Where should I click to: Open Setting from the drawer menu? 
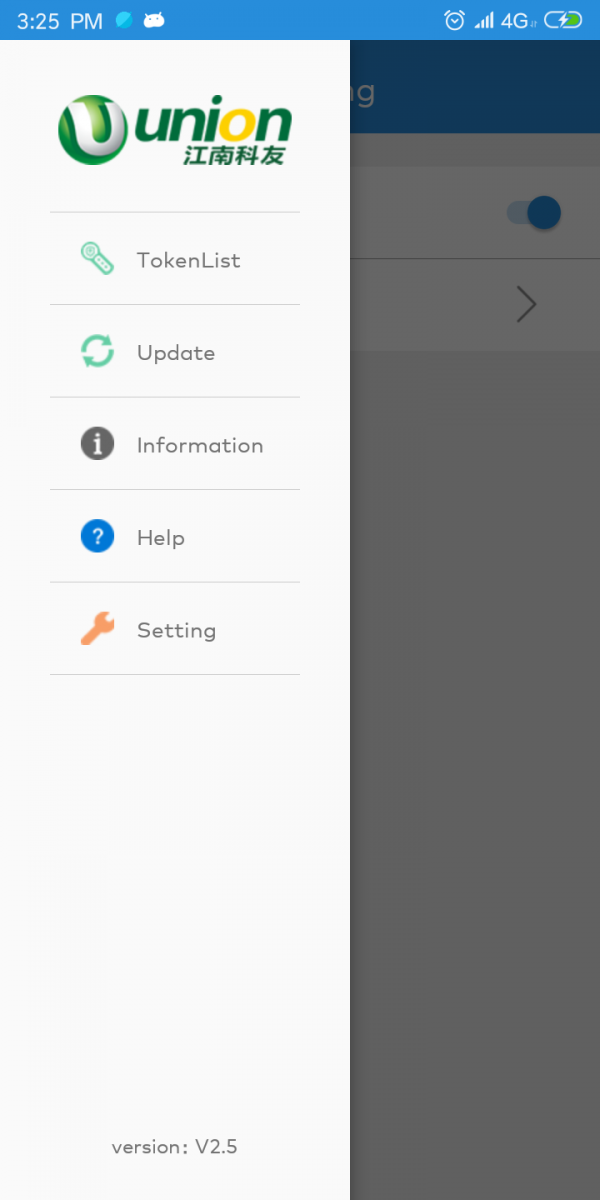175,630
